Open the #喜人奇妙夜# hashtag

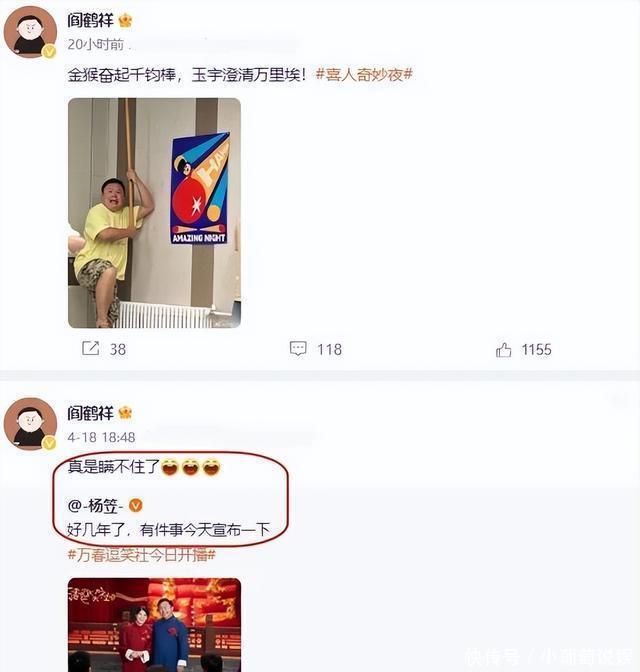364,75
